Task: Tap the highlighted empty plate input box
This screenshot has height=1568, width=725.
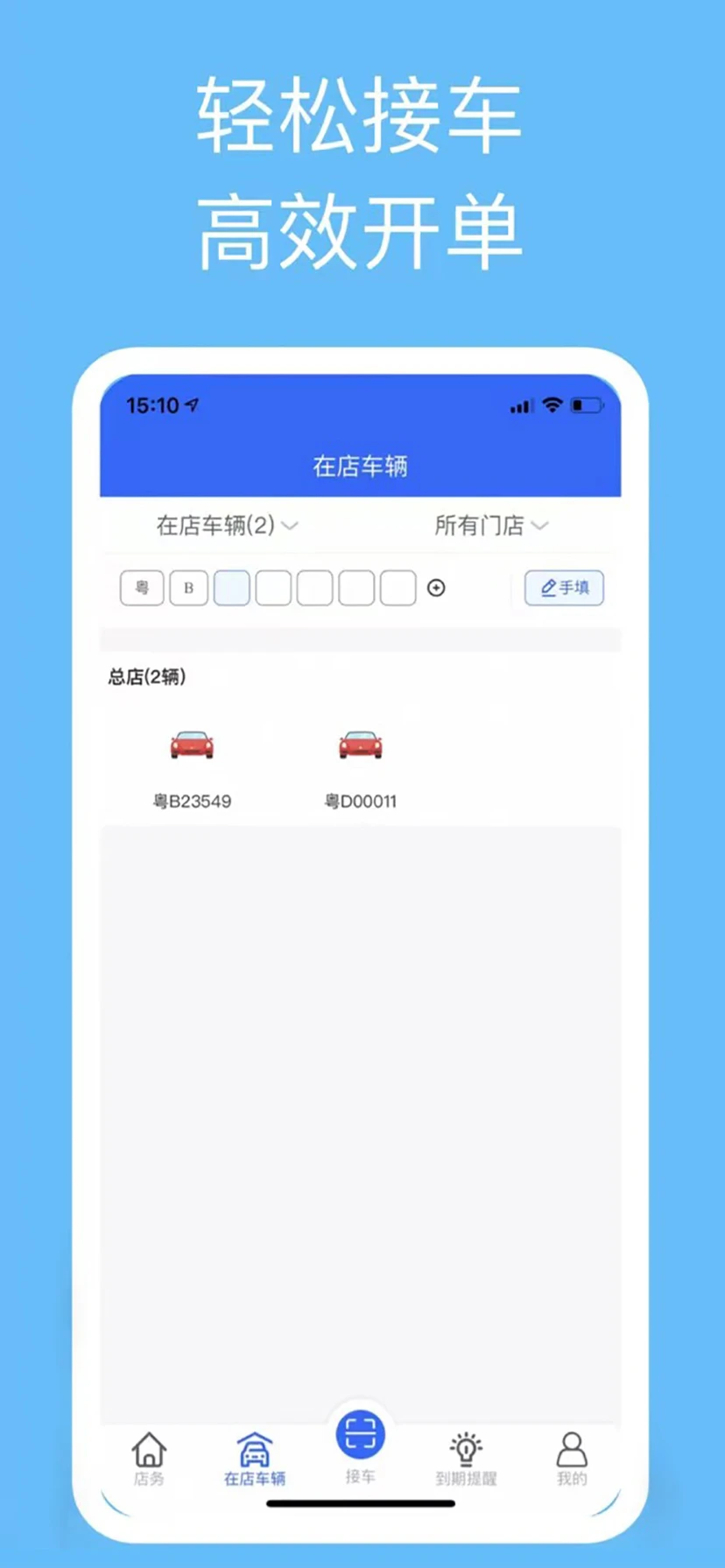Action: (231, 587)
